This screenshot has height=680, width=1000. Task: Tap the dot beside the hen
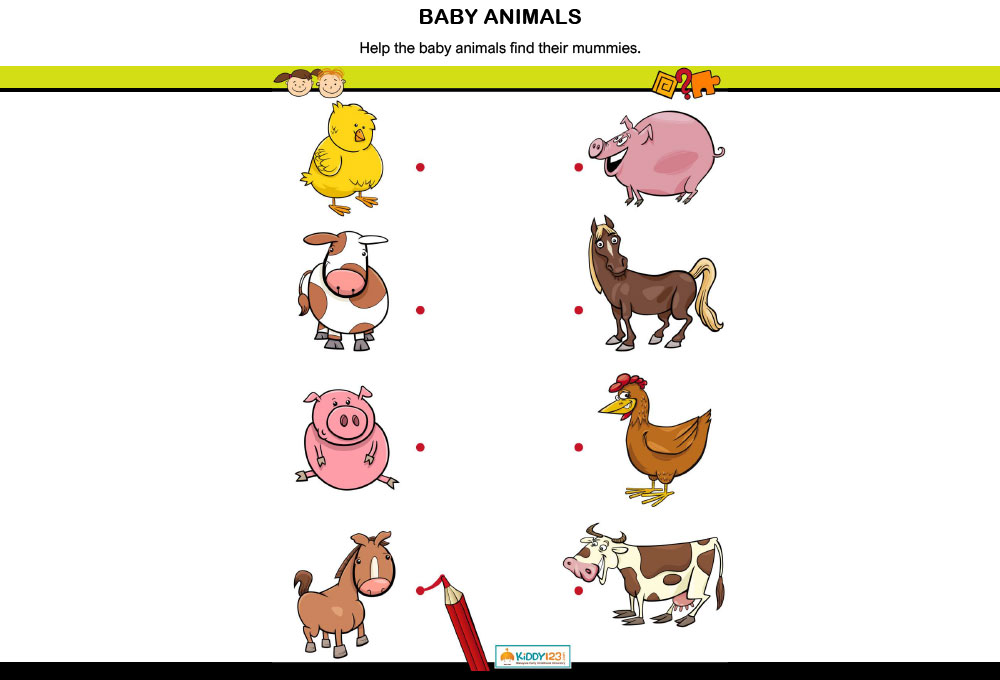click(x=579, y=447)
